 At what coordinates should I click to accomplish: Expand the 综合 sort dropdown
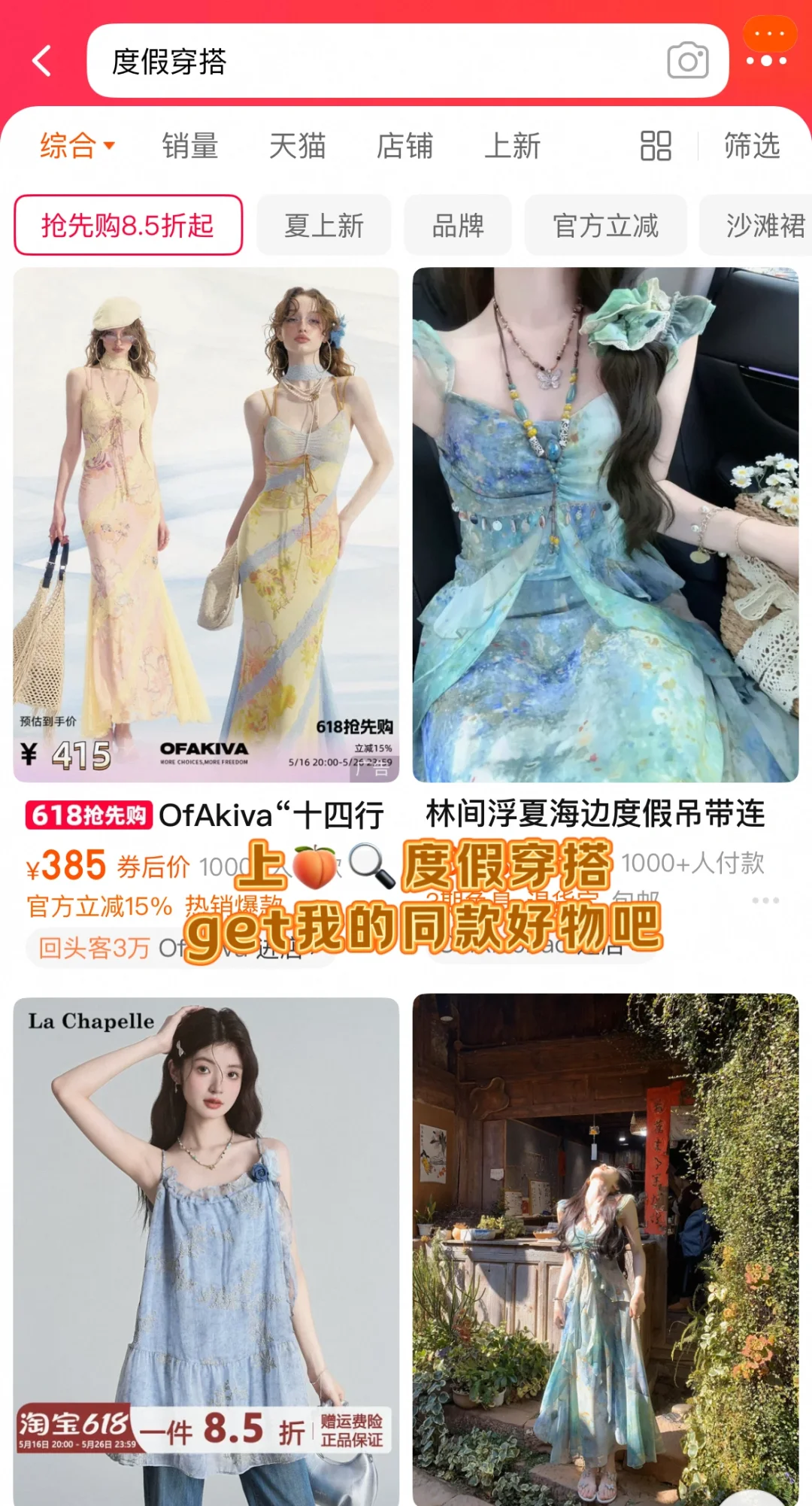tap(77, 146)
